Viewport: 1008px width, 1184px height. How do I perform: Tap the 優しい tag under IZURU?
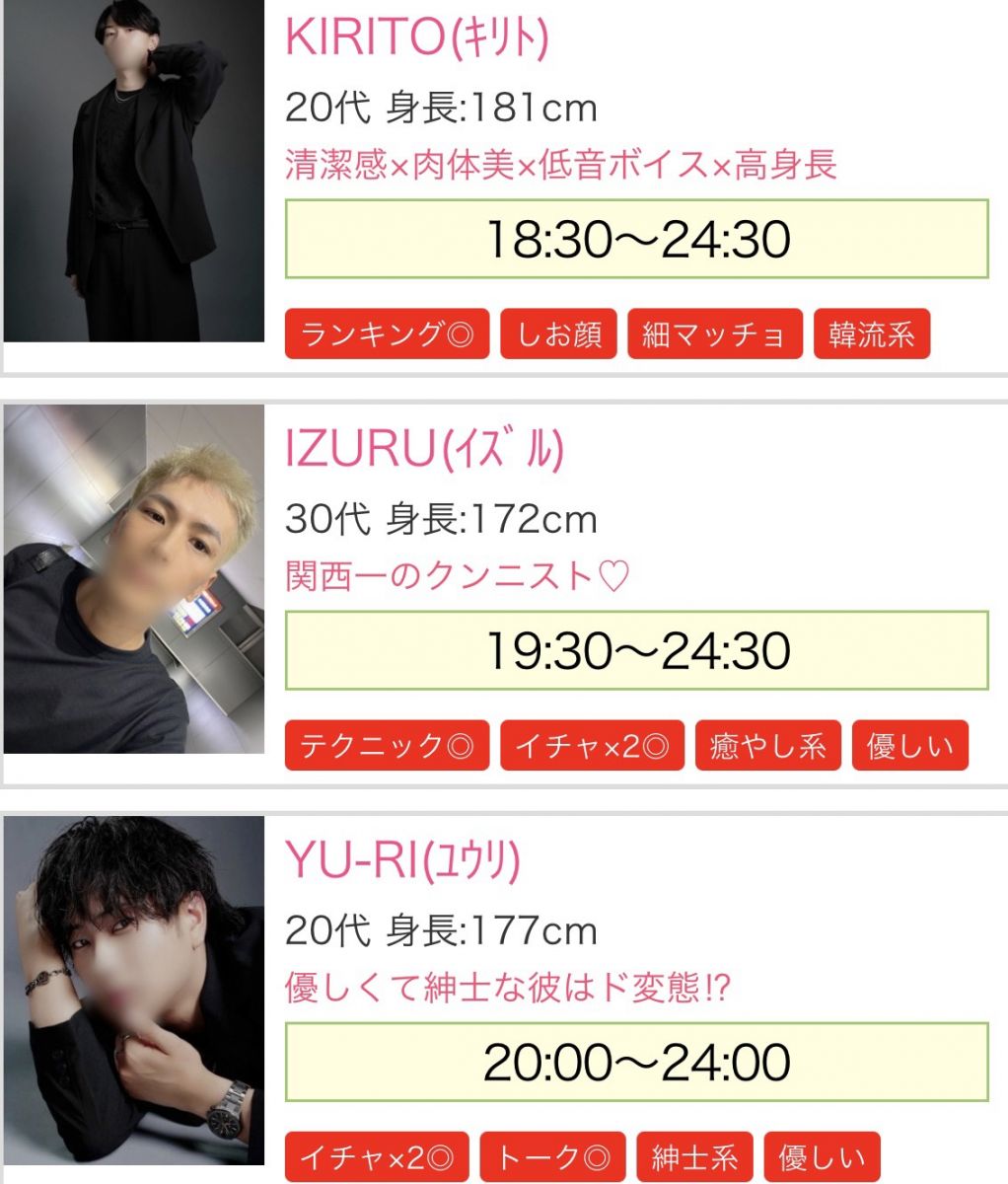(x=910, y=745)
